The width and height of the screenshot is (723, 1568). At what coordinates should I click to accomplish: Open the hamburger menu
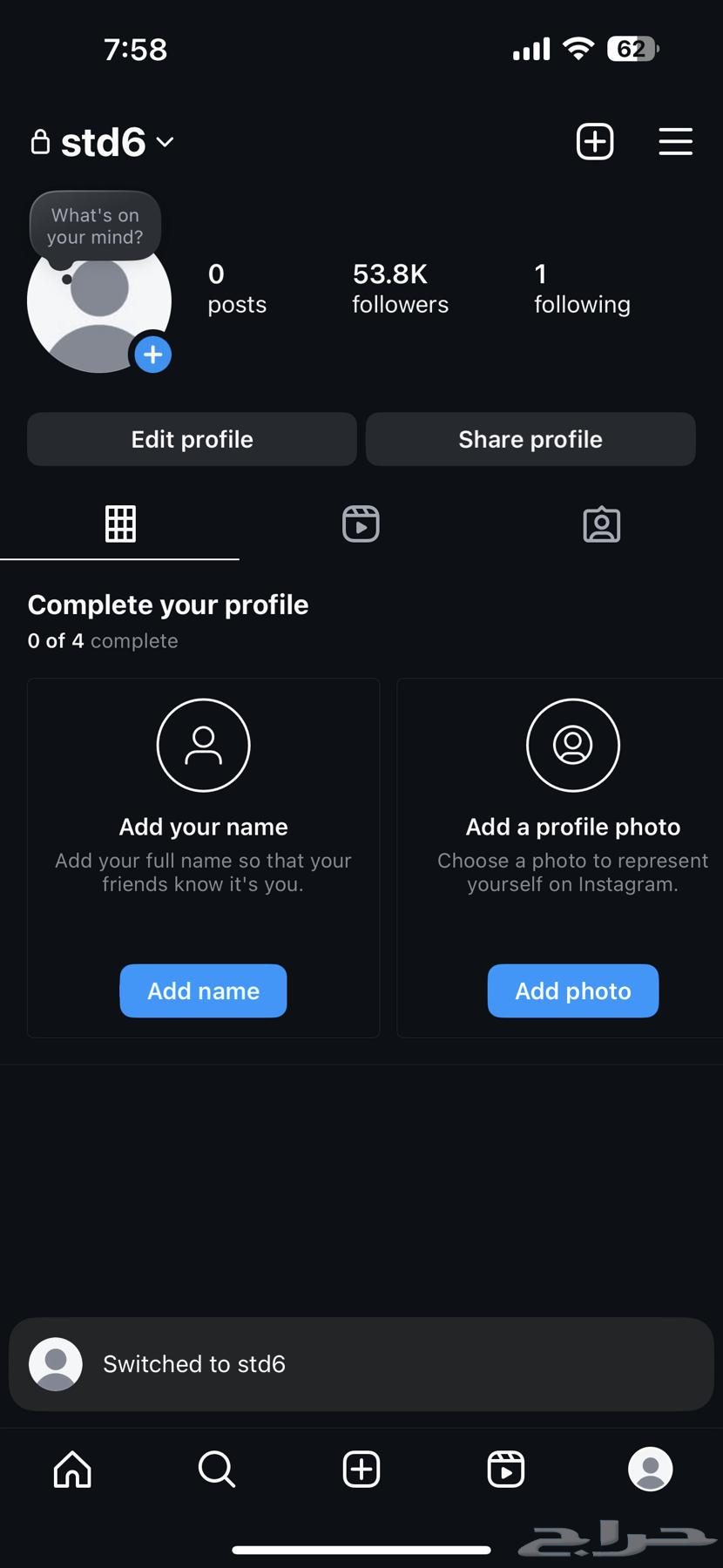click(x=675, y=141)
